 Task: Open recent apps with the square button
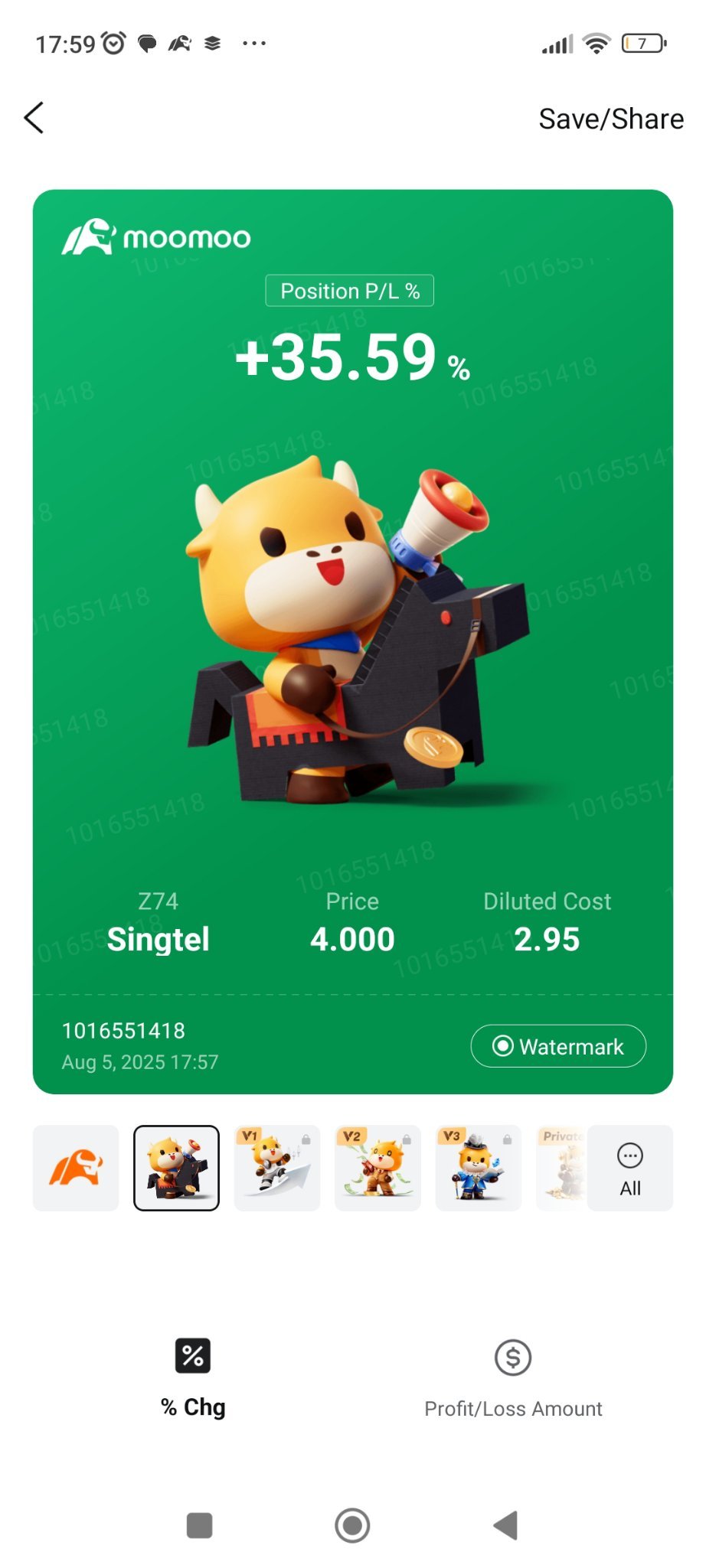click(199, 1525)
